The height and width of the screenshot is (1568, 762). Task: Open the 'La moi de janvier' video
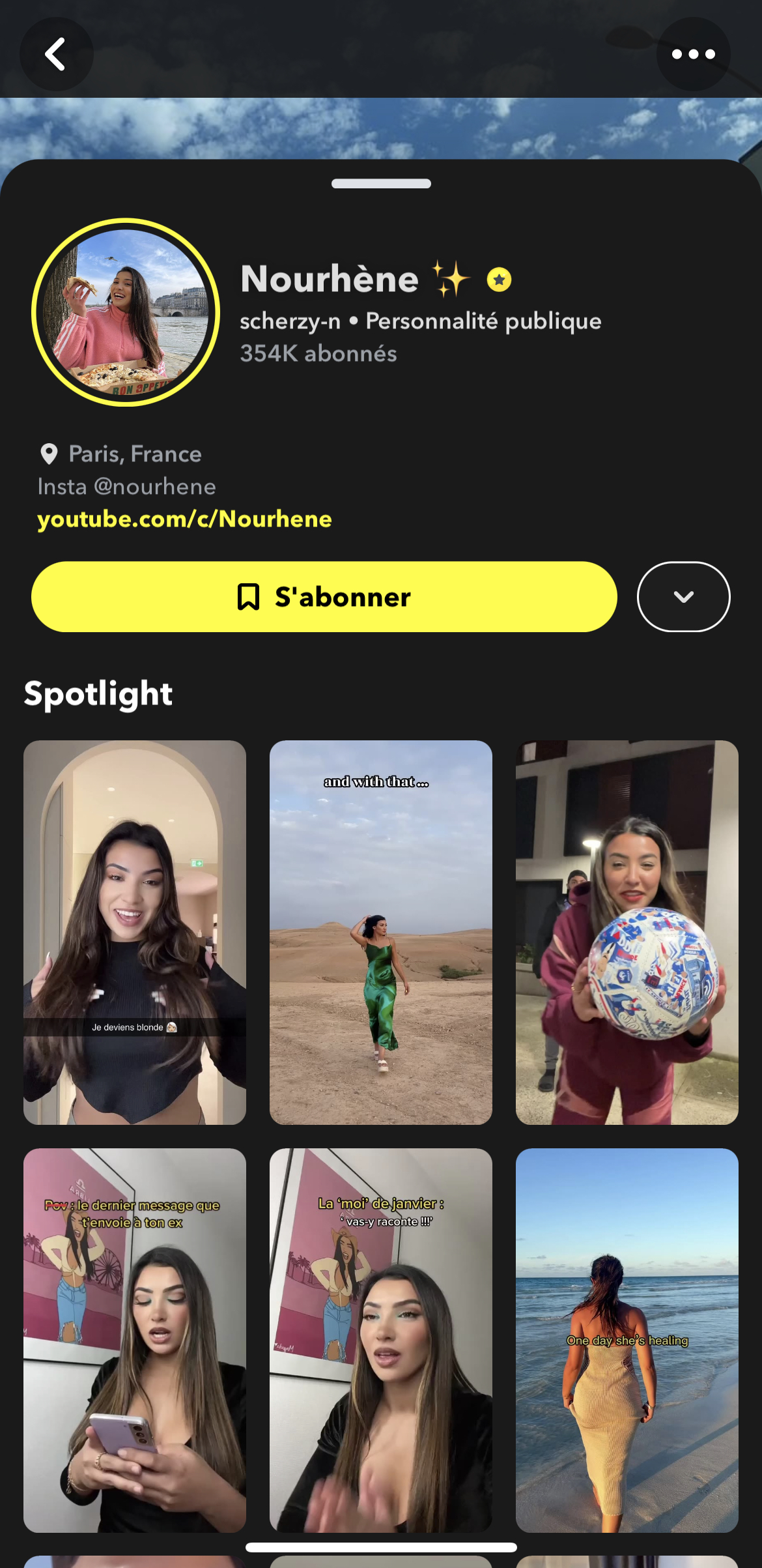(381, 1340)
